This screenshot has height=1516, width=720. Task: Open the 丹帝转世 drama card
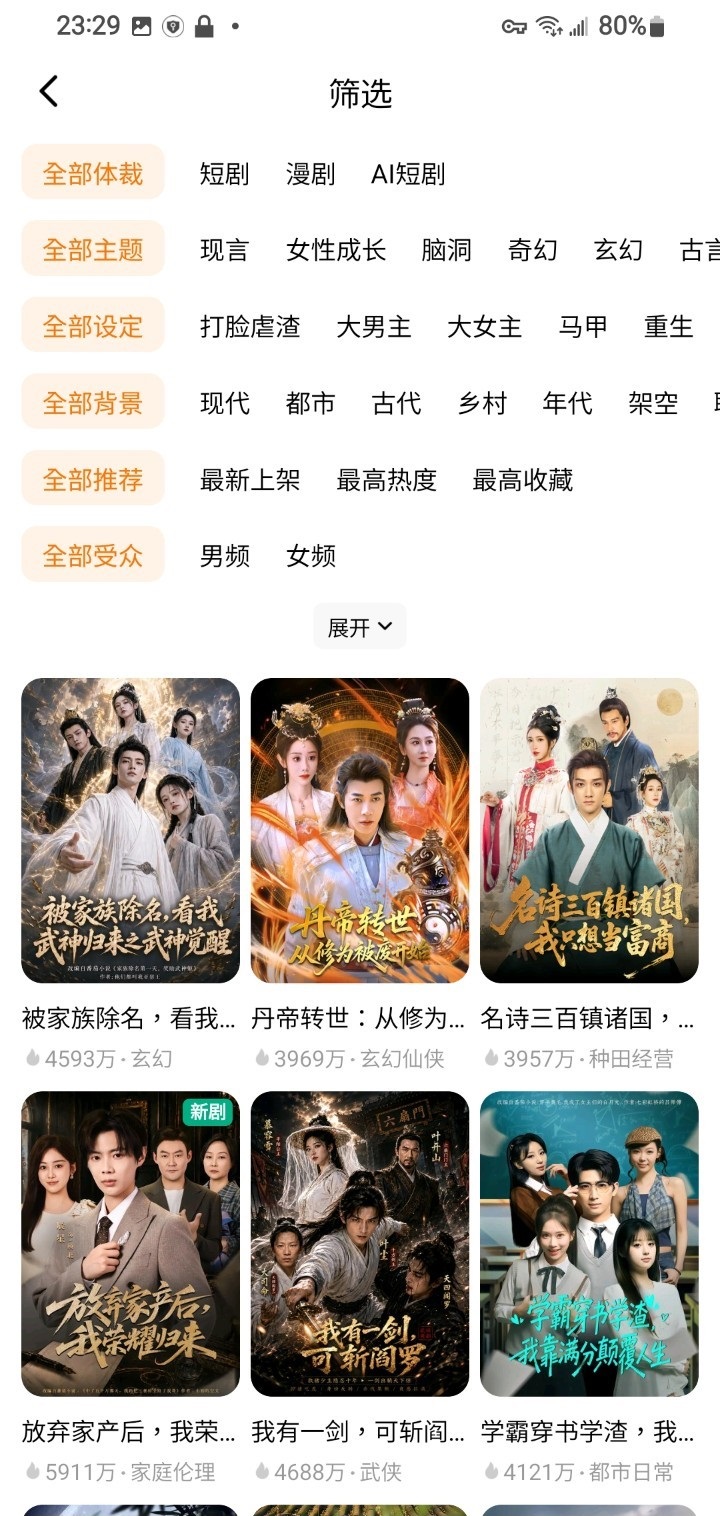tap(360, 872)
